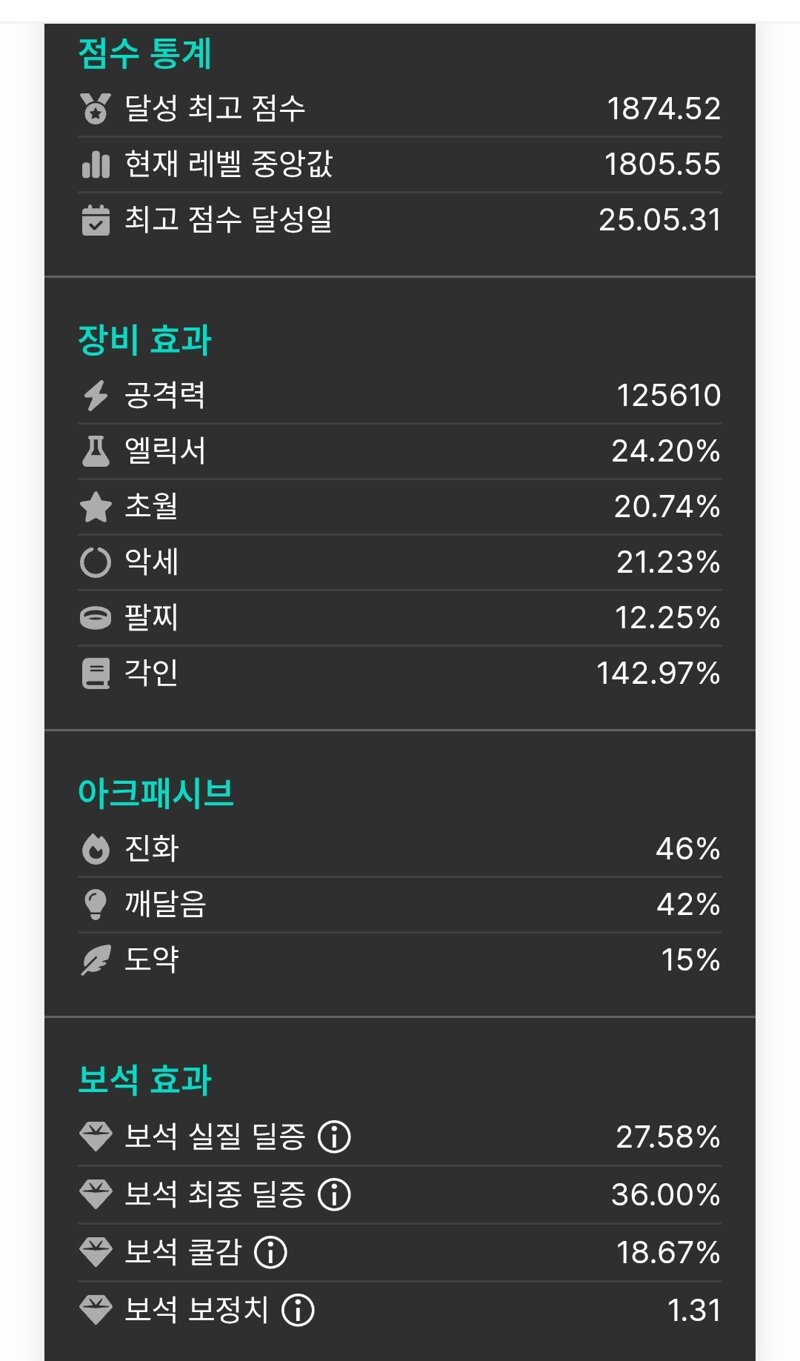View info about 보석 보정치
Image resolution: width=800 pixels, height=1361 pixels.
(x=298, y=1310)
